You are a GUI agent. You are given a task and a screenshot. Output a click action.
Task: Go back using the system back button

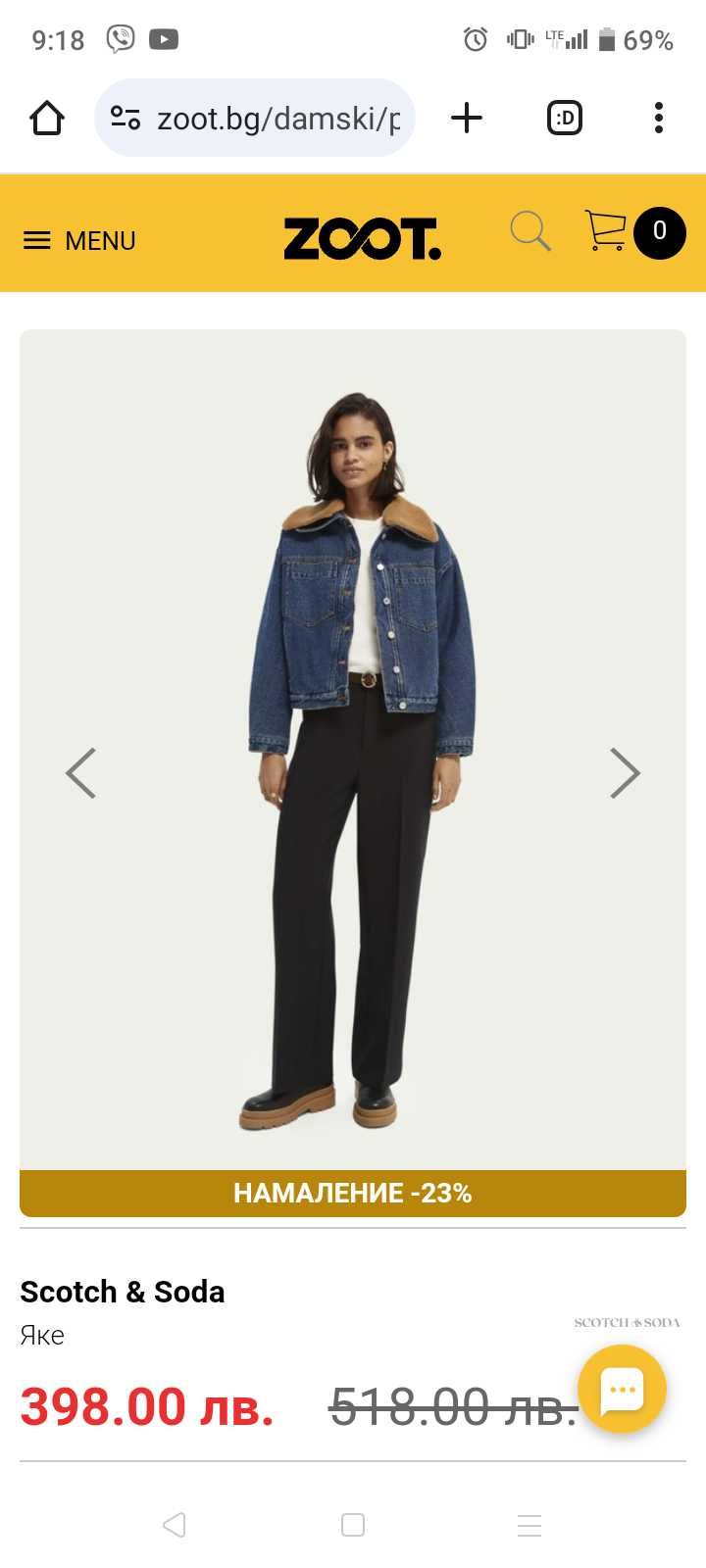click(175, 1524)
